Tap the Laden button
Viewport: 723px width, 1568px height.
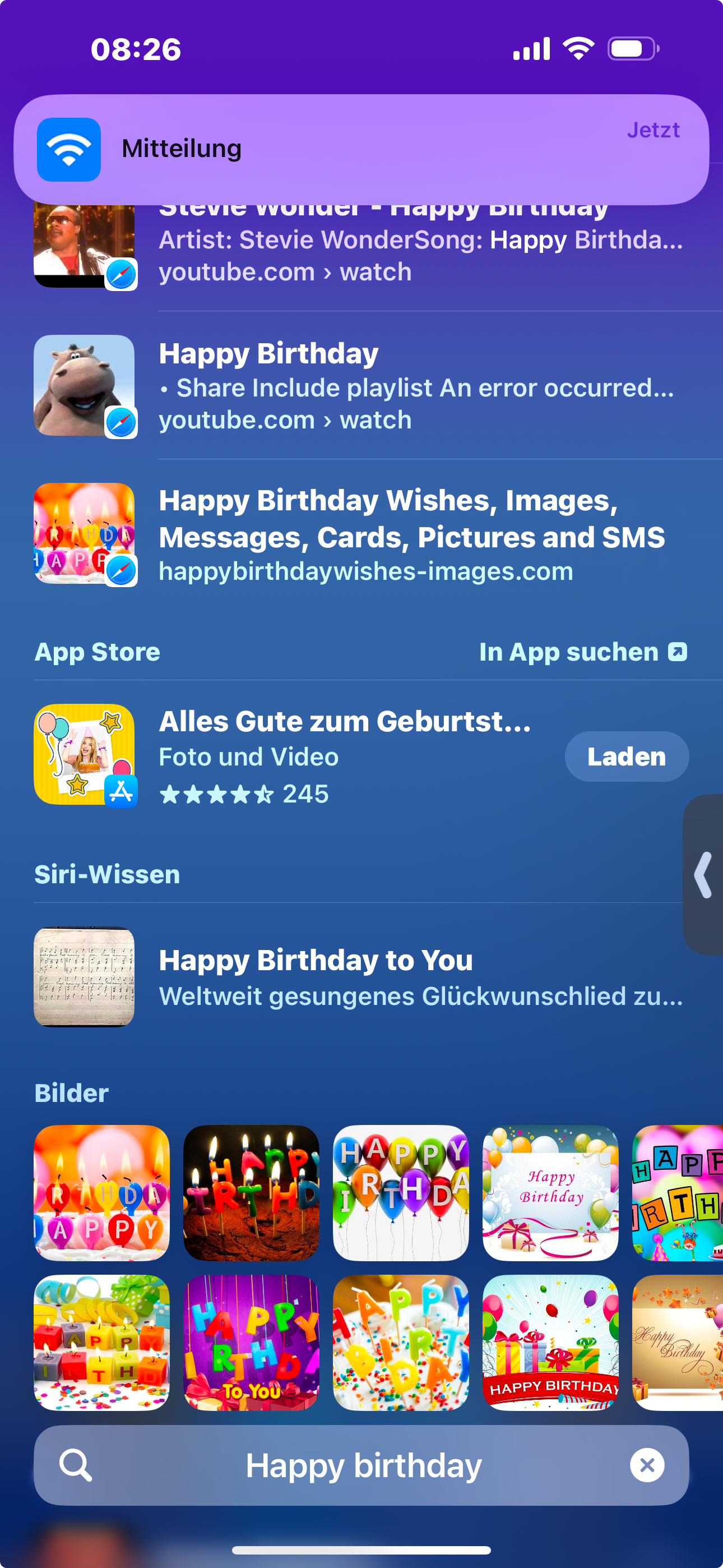626,757
